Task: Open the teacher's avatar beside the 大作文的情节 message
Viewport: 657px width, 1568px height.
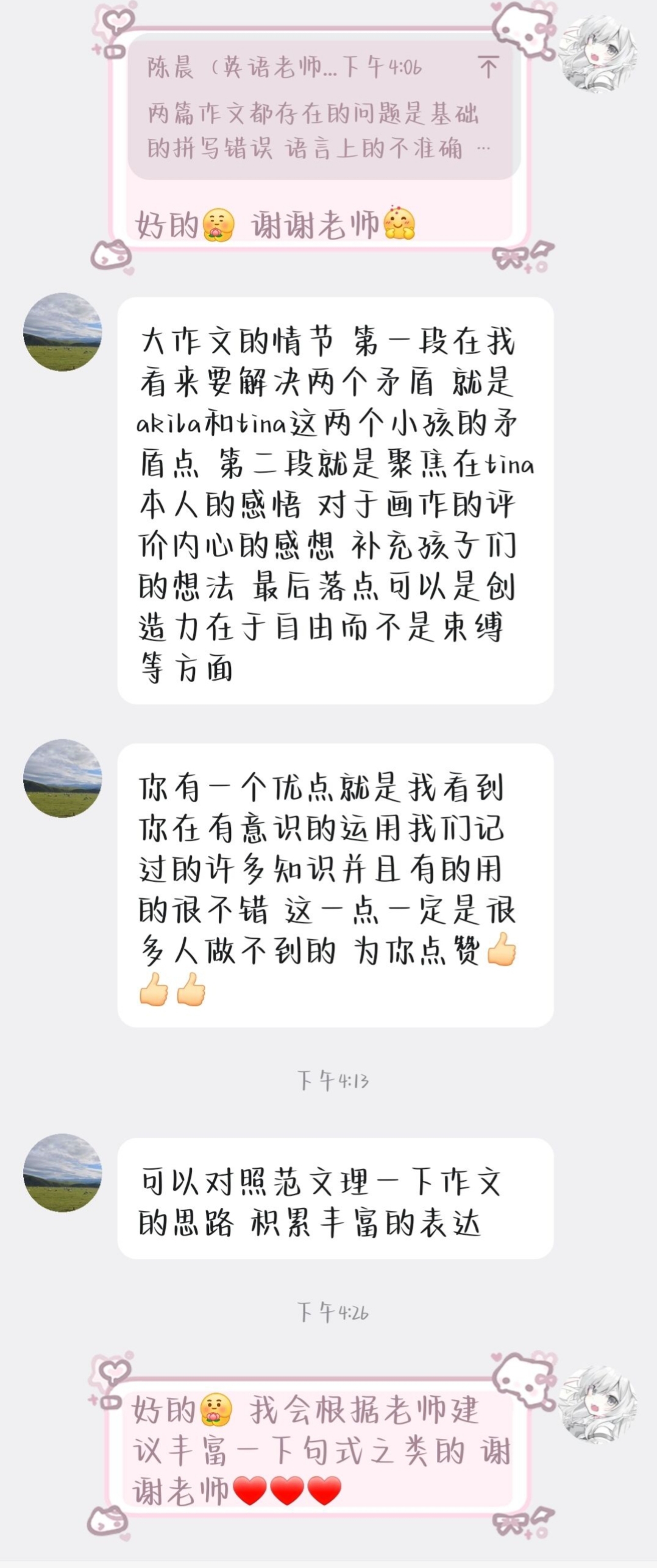Action: click(62, 332)
